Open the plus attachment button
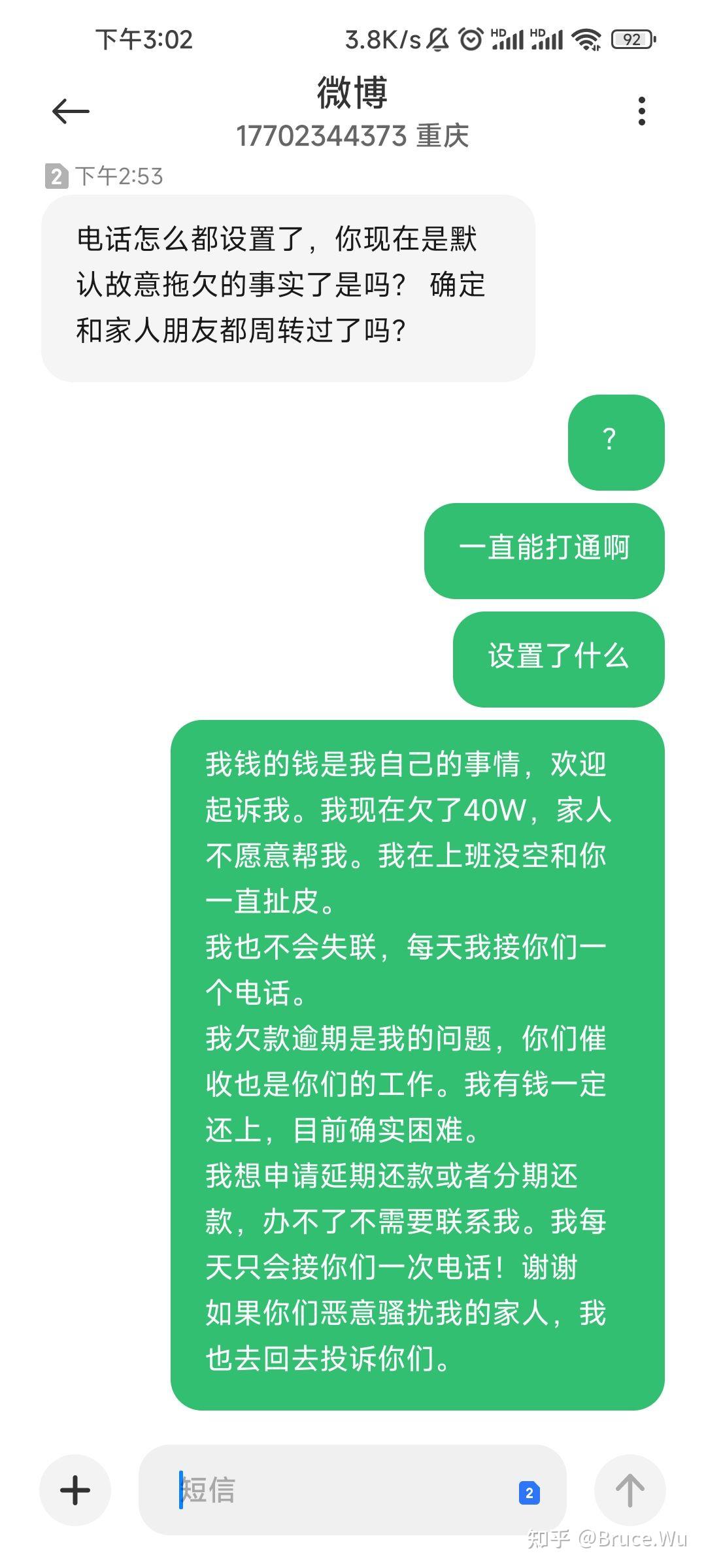Screen dimensions: 706x1568 75,1490
